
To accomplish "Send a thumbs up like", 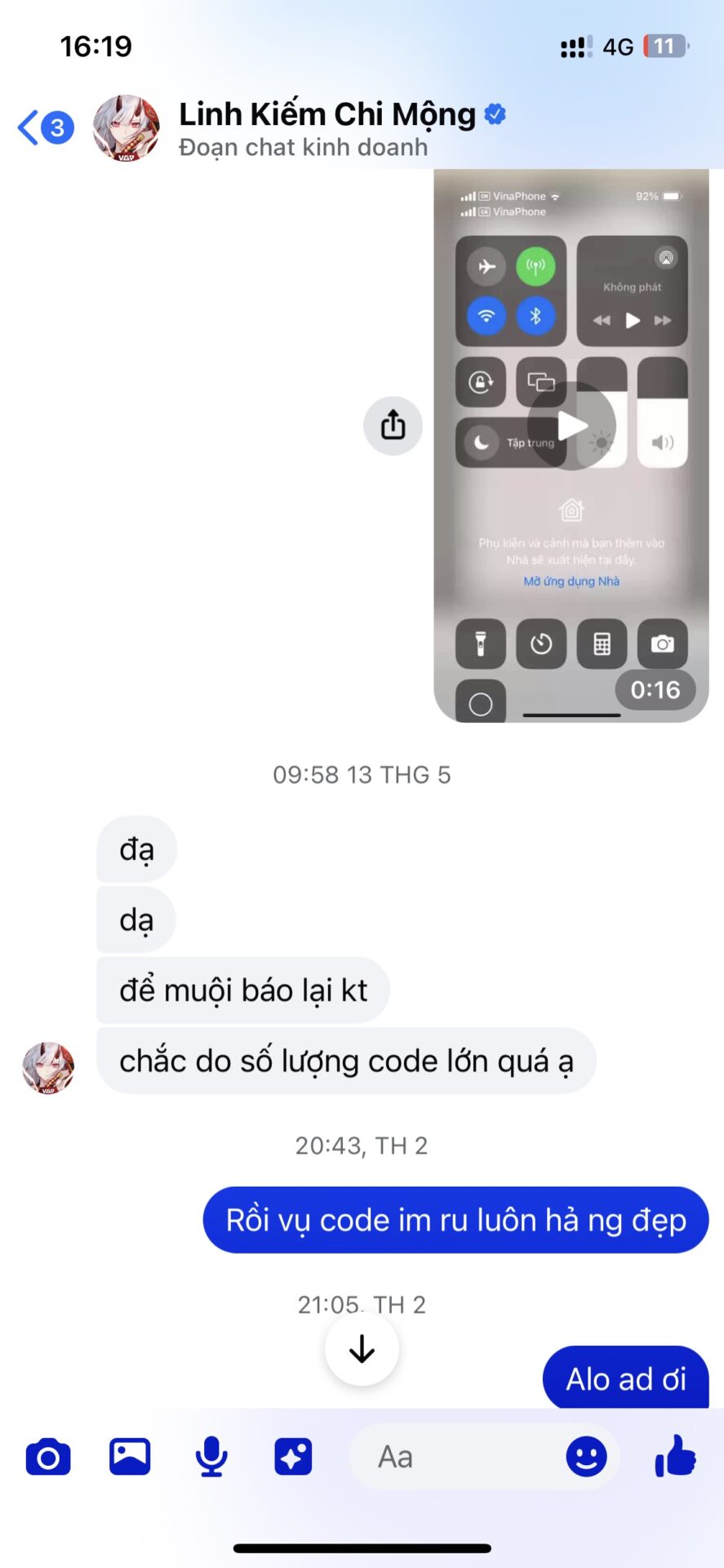I will pyautogui.click(x=676, y=1456).
